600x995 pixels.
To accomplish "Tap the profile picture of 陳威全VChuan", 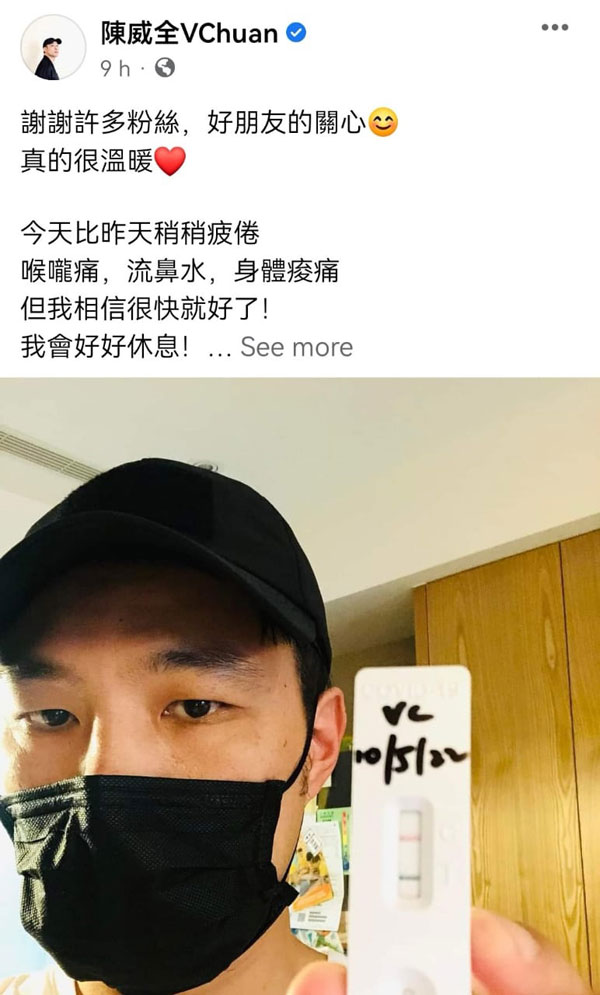I will pyautogui.click(x=52, y=47).
